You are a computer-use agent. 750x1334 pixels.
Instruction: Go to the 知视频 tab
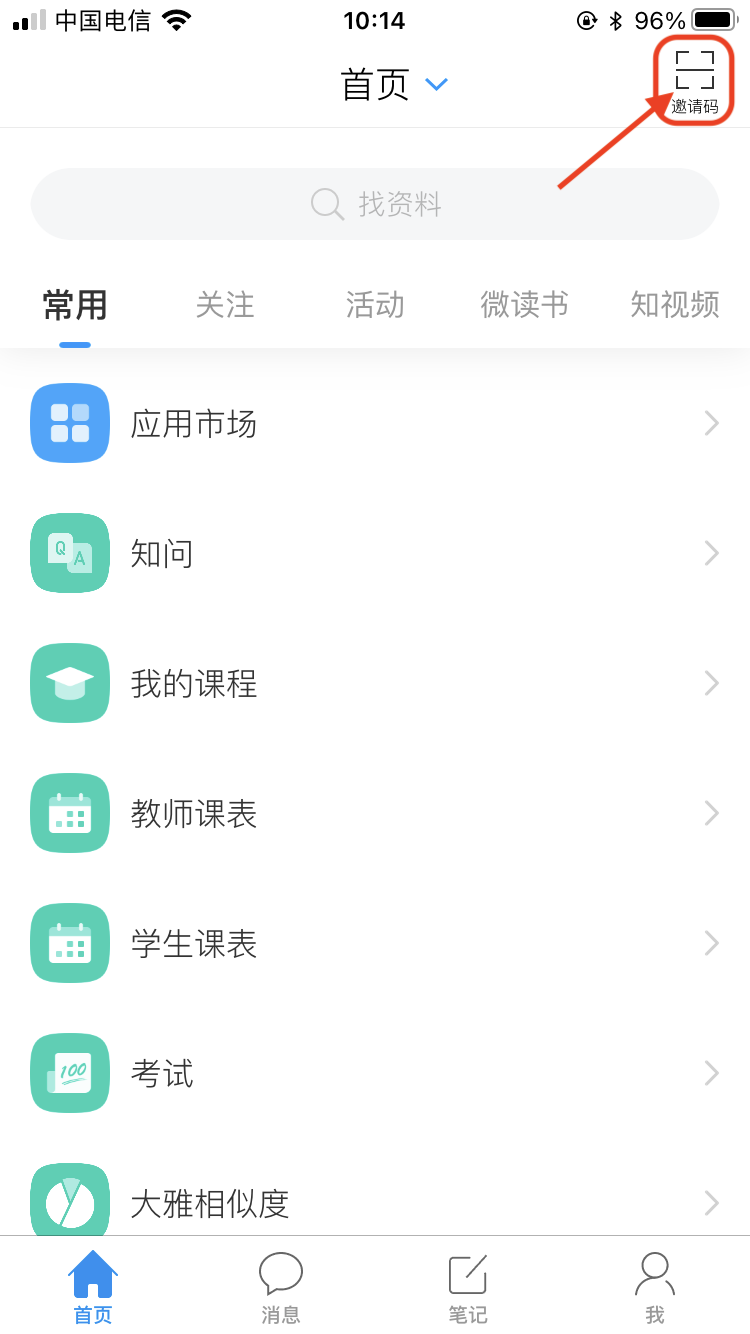pos(675,305)
